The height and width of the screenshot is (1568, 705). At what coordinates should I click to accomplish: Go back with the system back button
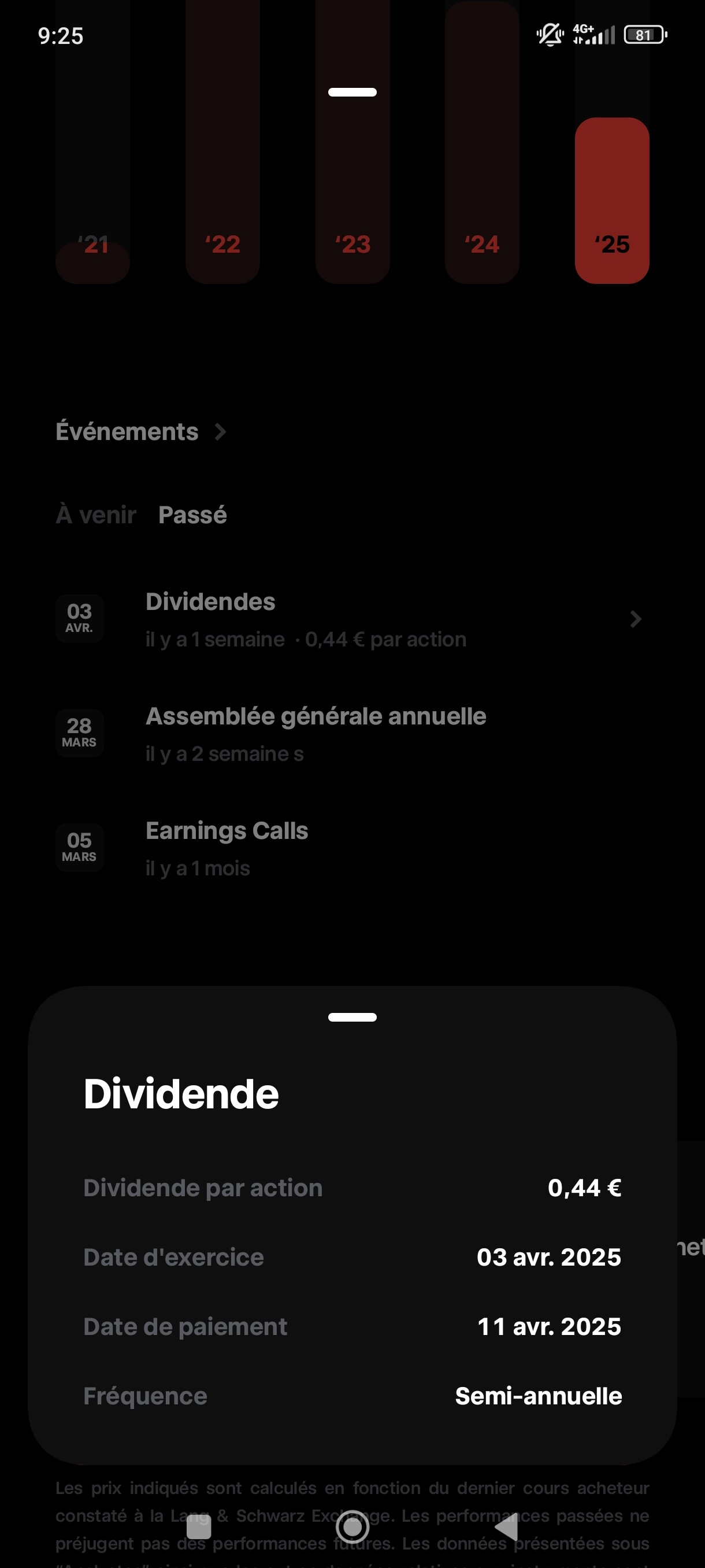[506, 1526]
